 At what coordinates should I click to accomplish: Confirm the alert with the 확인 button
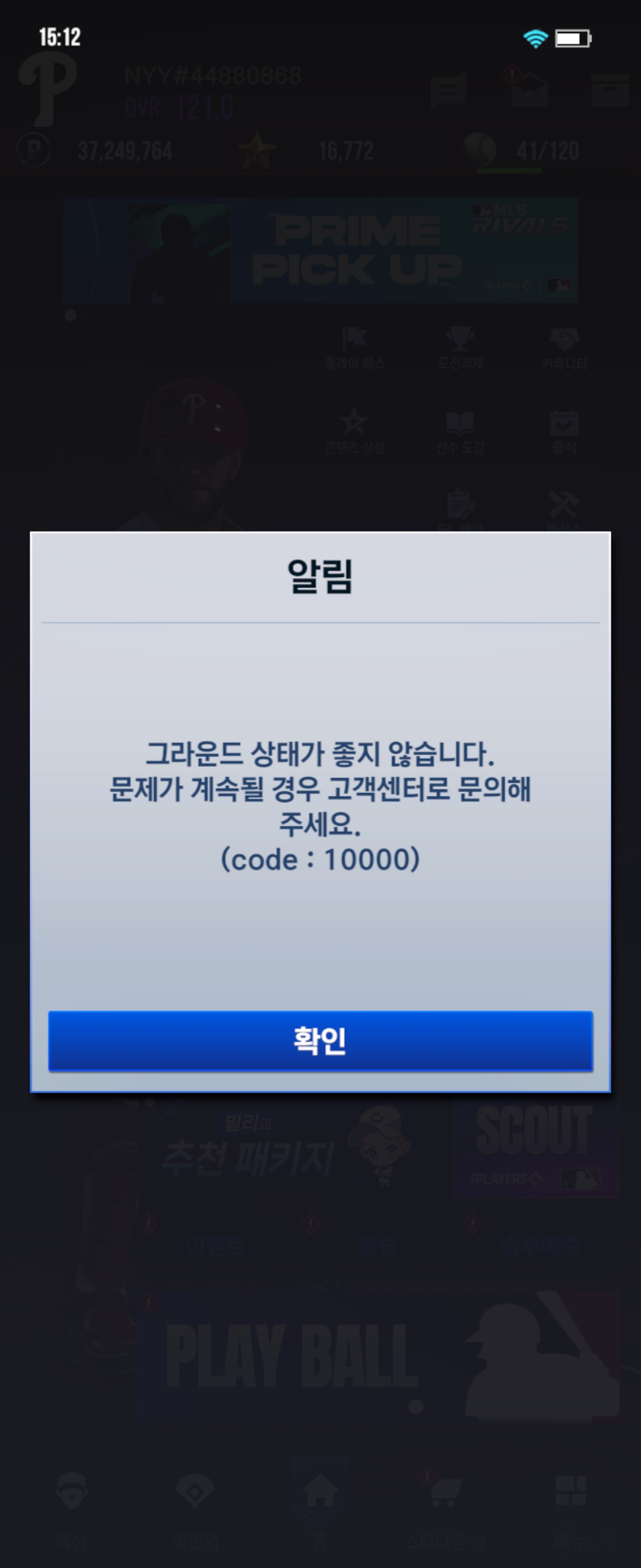point(320,1040)
